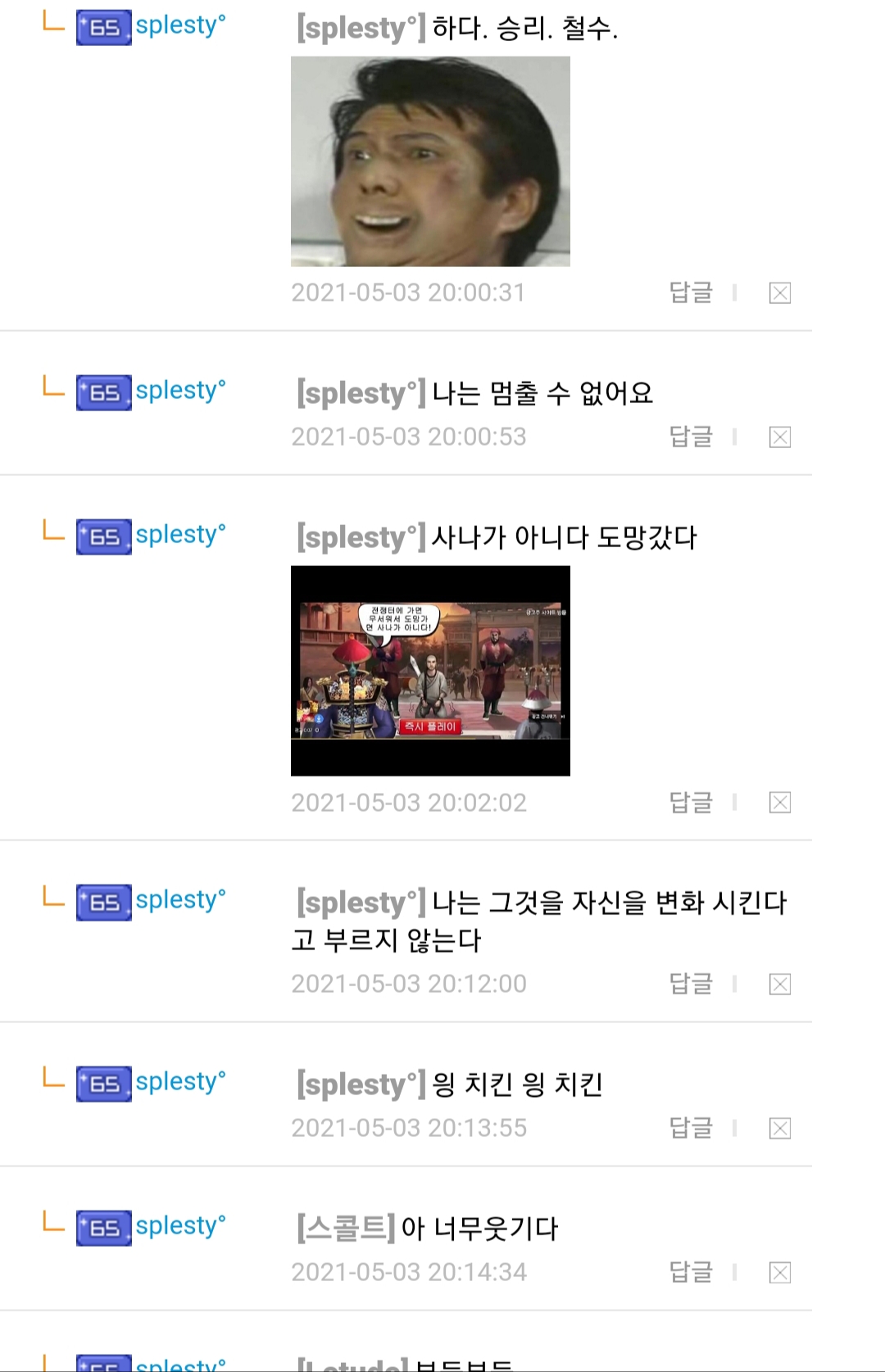The width and height of the screenshot is (885, 1372).
Task: Delete the comment posted at 20:00:31
Action: point(779,293)
